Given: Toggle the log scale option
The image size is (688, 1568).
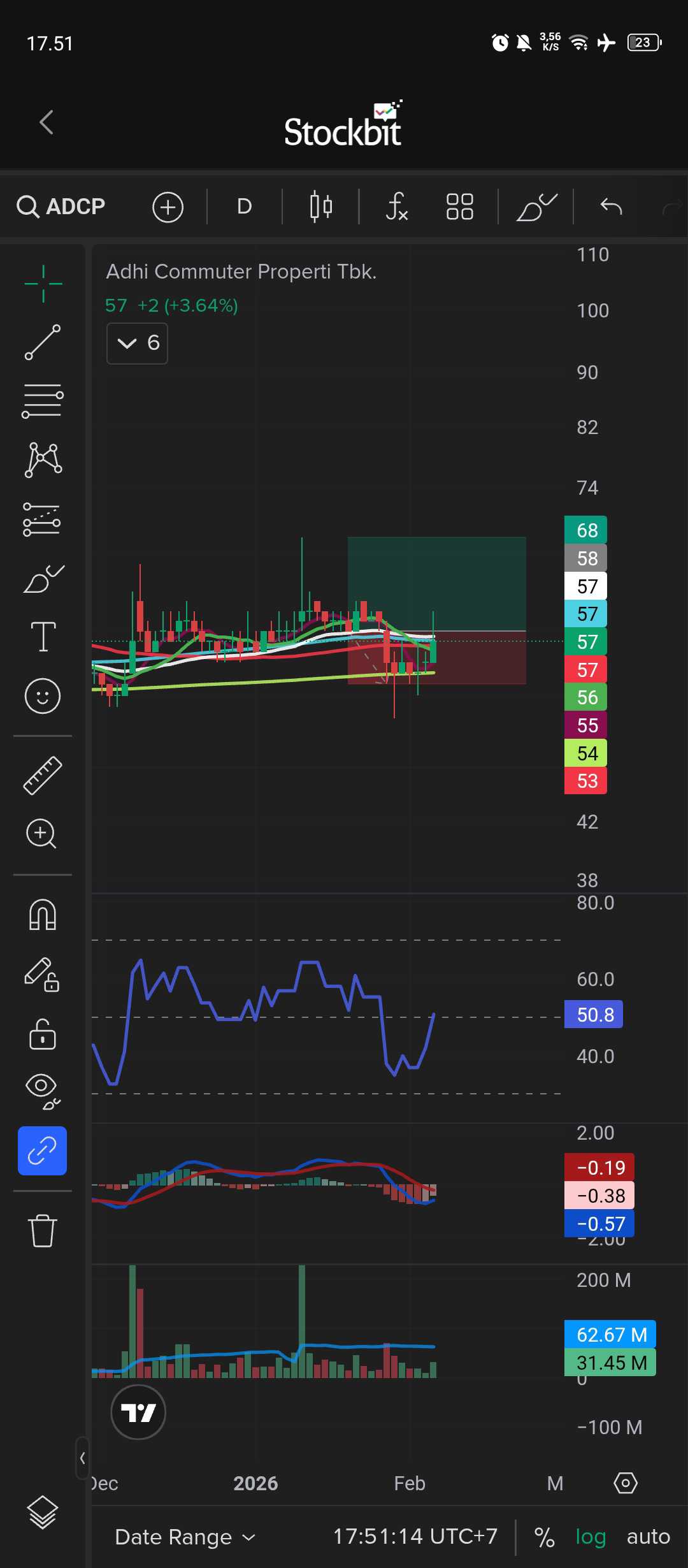Looking at the screenshot, I should (591, 1537).
